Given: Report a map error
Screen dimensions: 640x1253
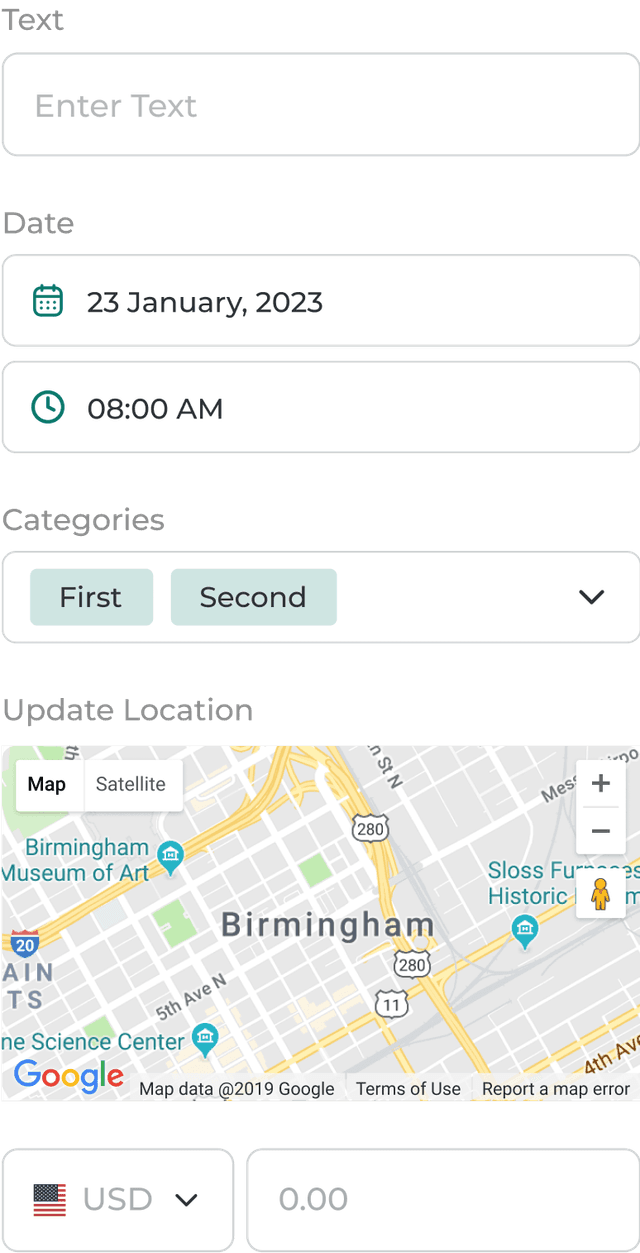Looking at the screenshot, I should coord(556,1089).
